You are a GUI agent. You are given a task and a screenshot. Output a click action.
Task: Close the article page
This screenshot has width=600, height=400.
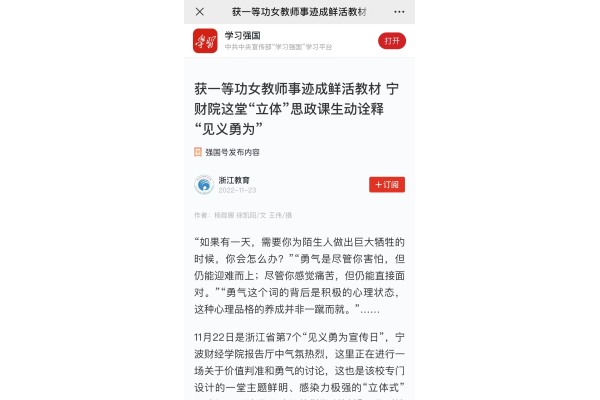click(200, 12)
